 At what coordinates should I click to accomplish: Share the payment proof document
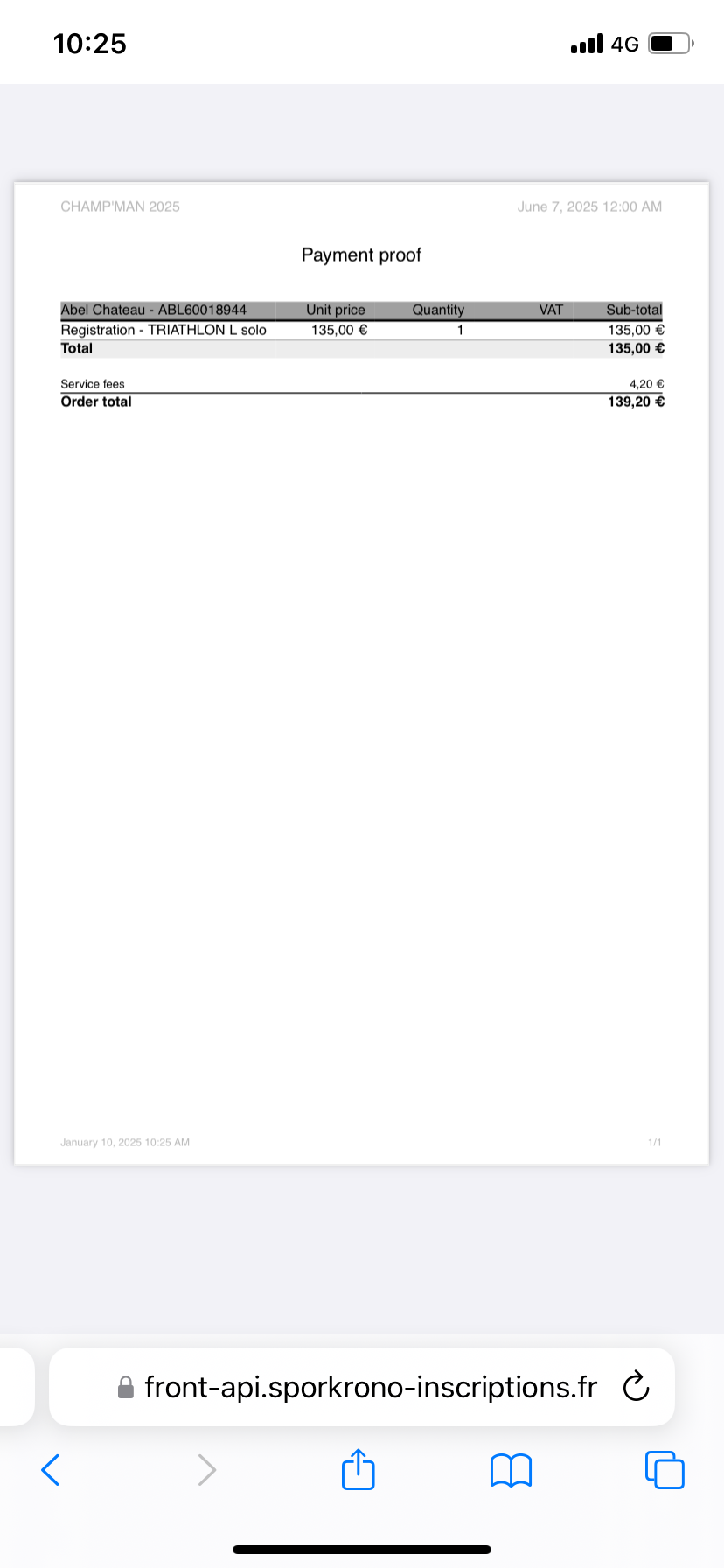tap(358, 1468)
